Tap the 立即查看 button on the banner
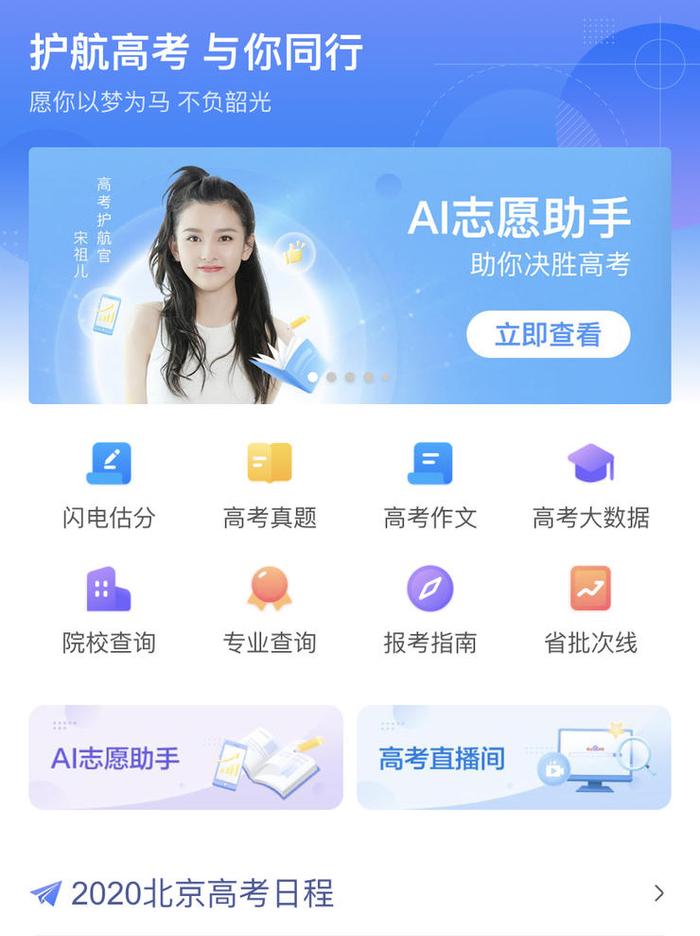700x936 pixels. [x=548, y=335]
